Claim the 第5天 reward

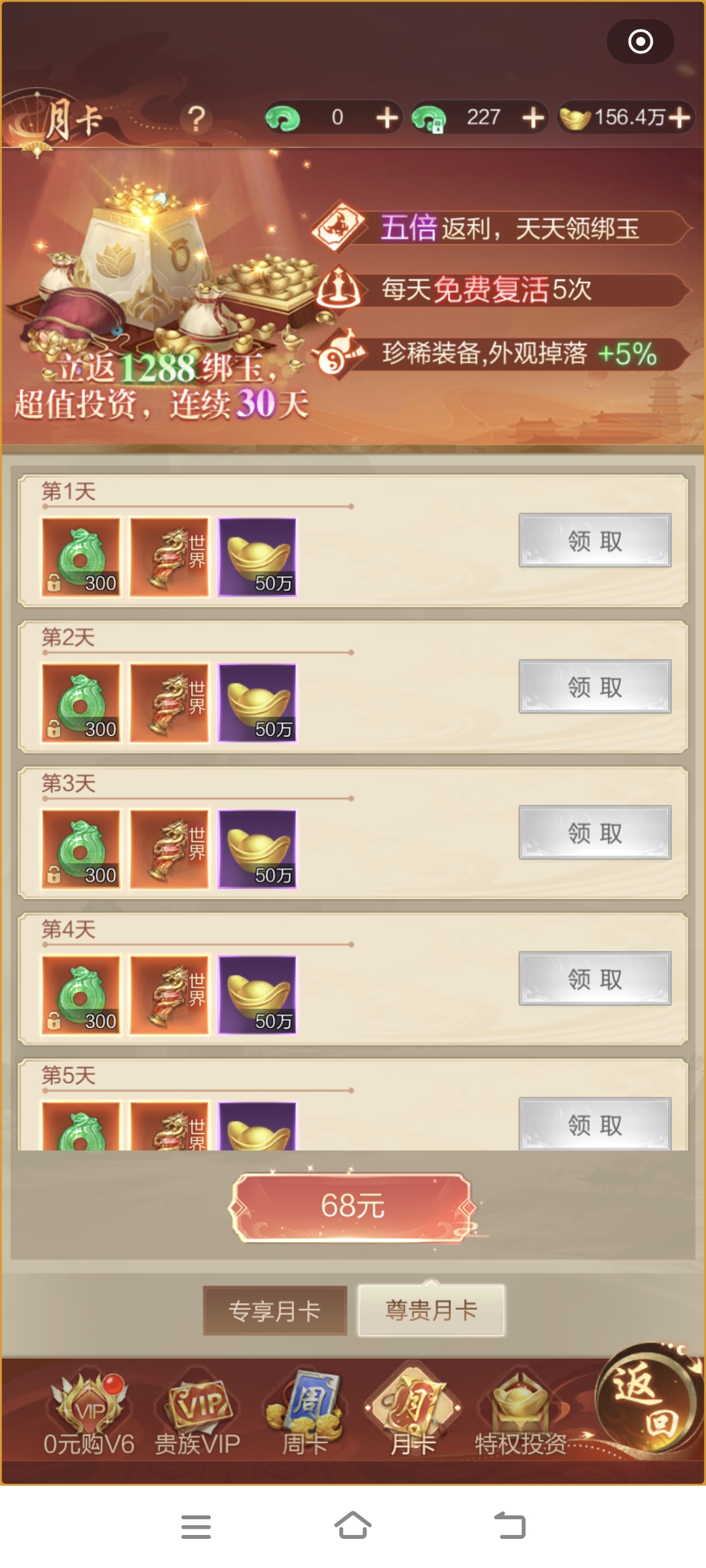click(594, 1124)
